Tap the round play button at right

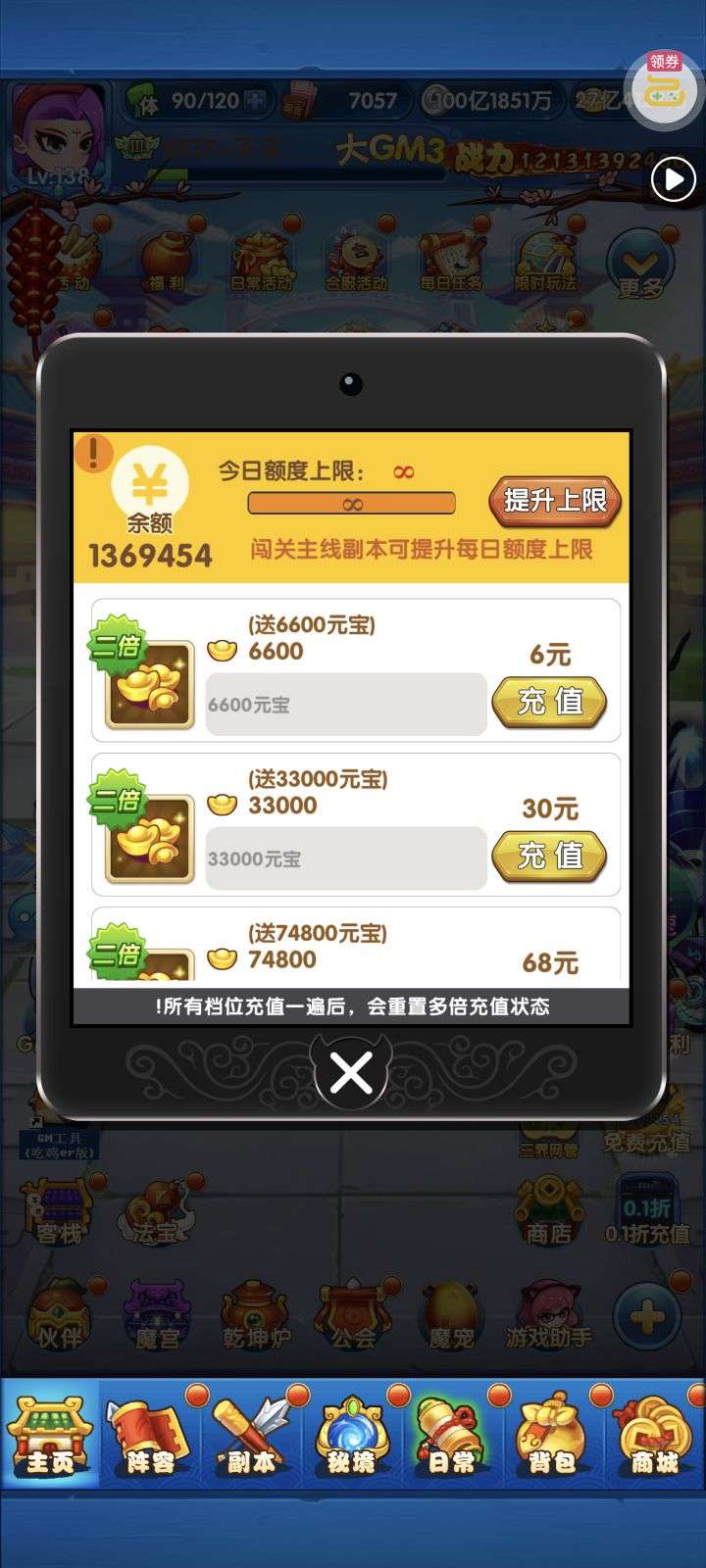674,179
